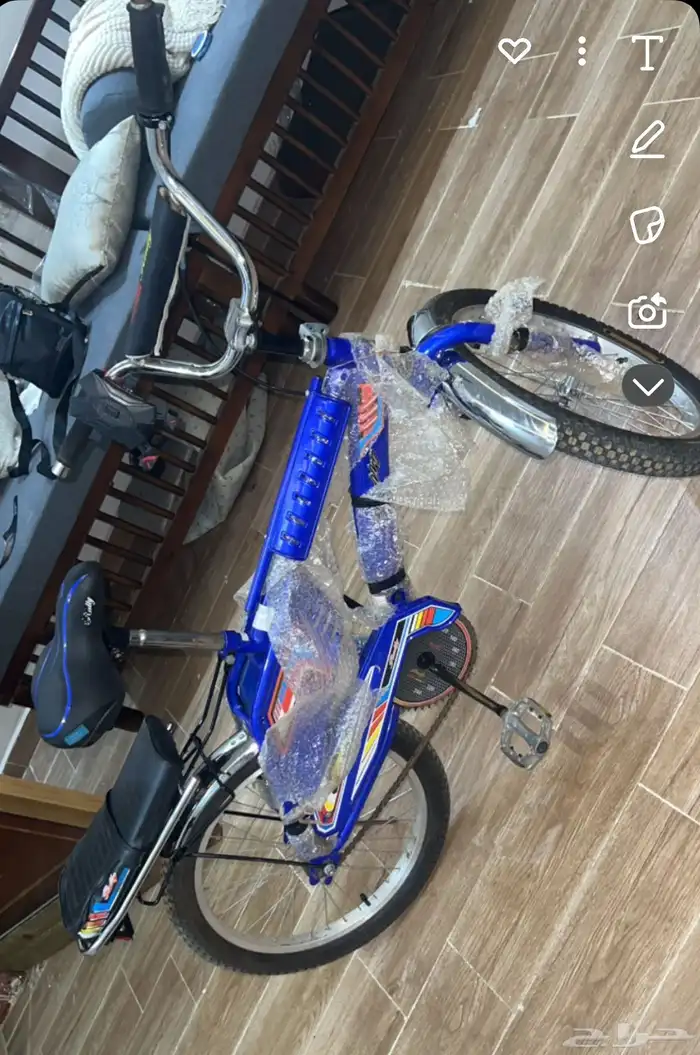The height and width of the screenshot is (1055, 700).
Task: Tap the camera rotate icon
Action: click(x=648, y=312)
